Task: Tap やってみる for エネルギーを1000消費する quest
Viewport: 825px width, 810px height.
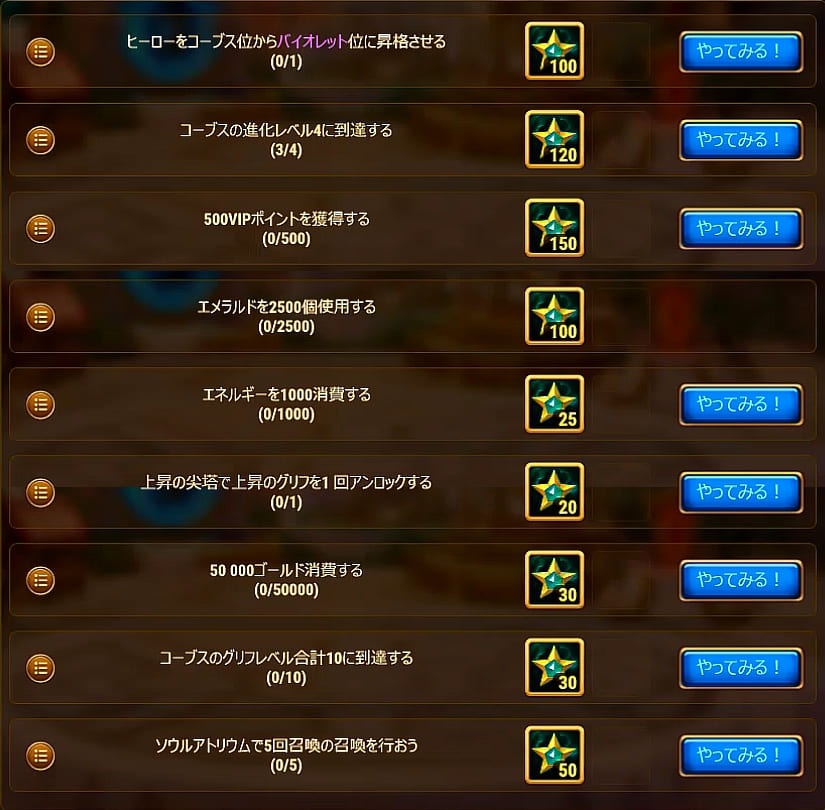Action: (x=741, y=404)
